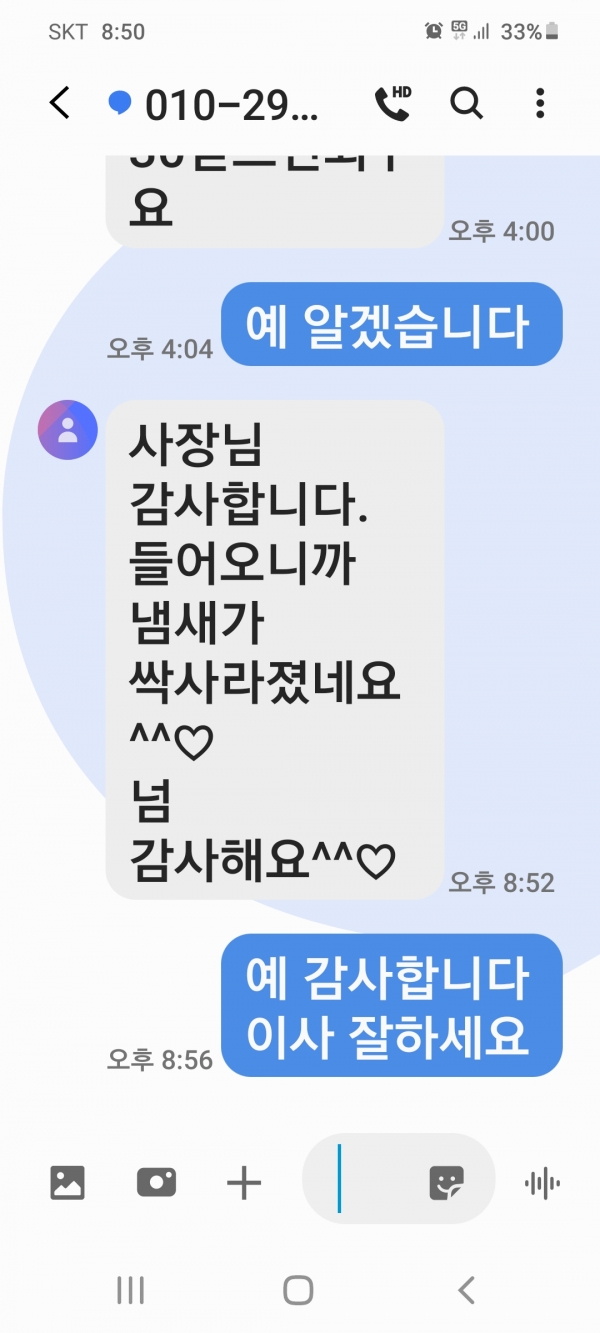
Task: Open the contact named 010-29...
Action: 230,104
